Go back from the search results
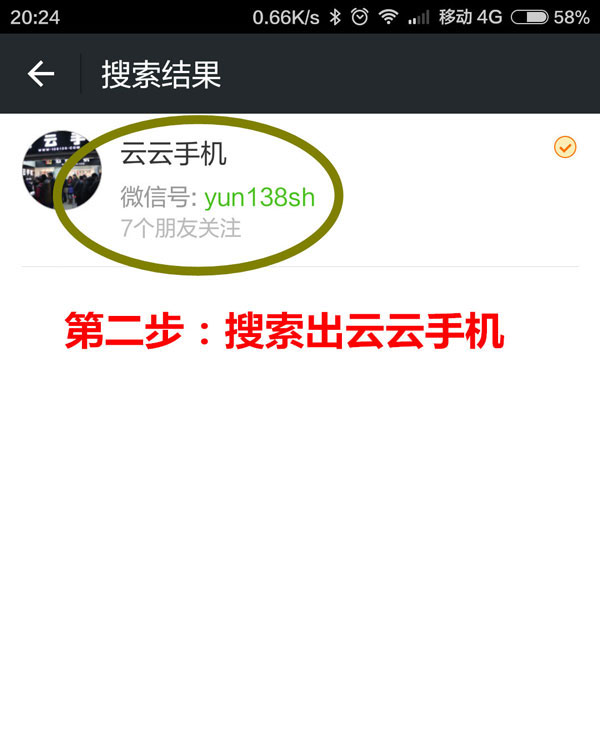This screenshot has height=745, width=600. coord(40,74)
